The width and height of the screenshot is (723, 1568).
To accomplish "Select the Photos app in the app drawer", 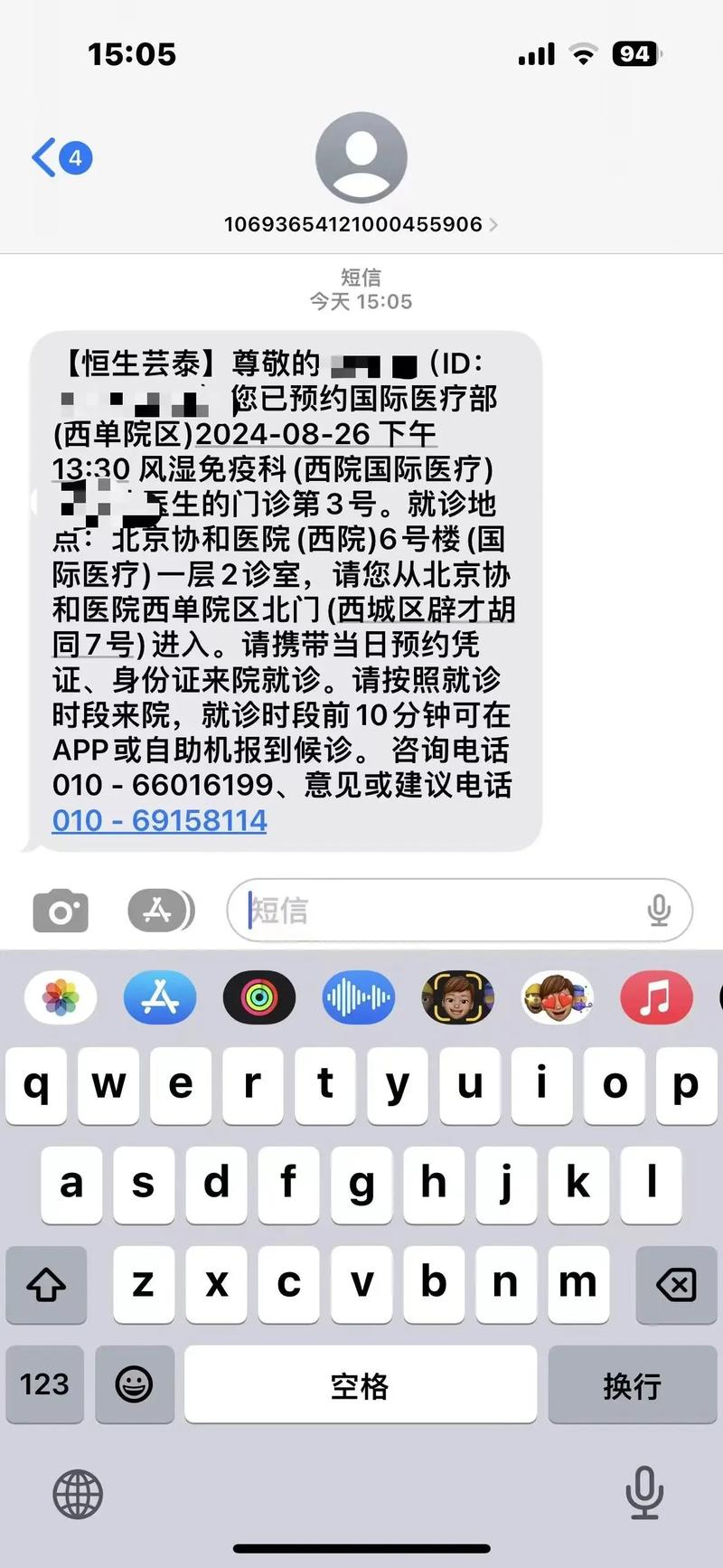I will pyautogui.click(x=60, y=997).
